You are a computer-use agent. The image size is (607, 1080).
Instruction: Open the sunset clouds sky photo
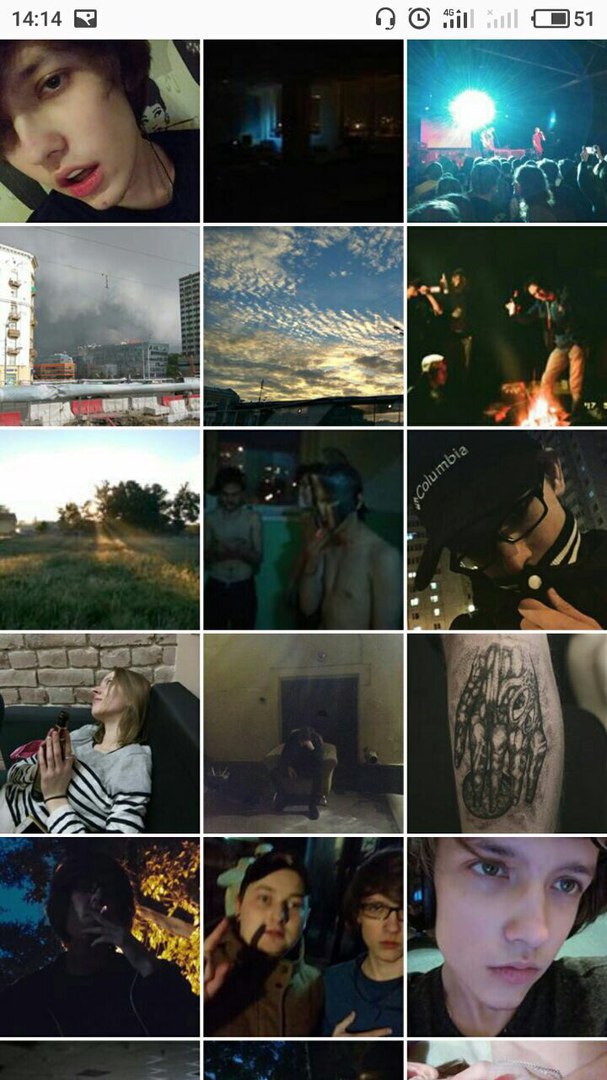pyautogui.click(x=303, y=326)
